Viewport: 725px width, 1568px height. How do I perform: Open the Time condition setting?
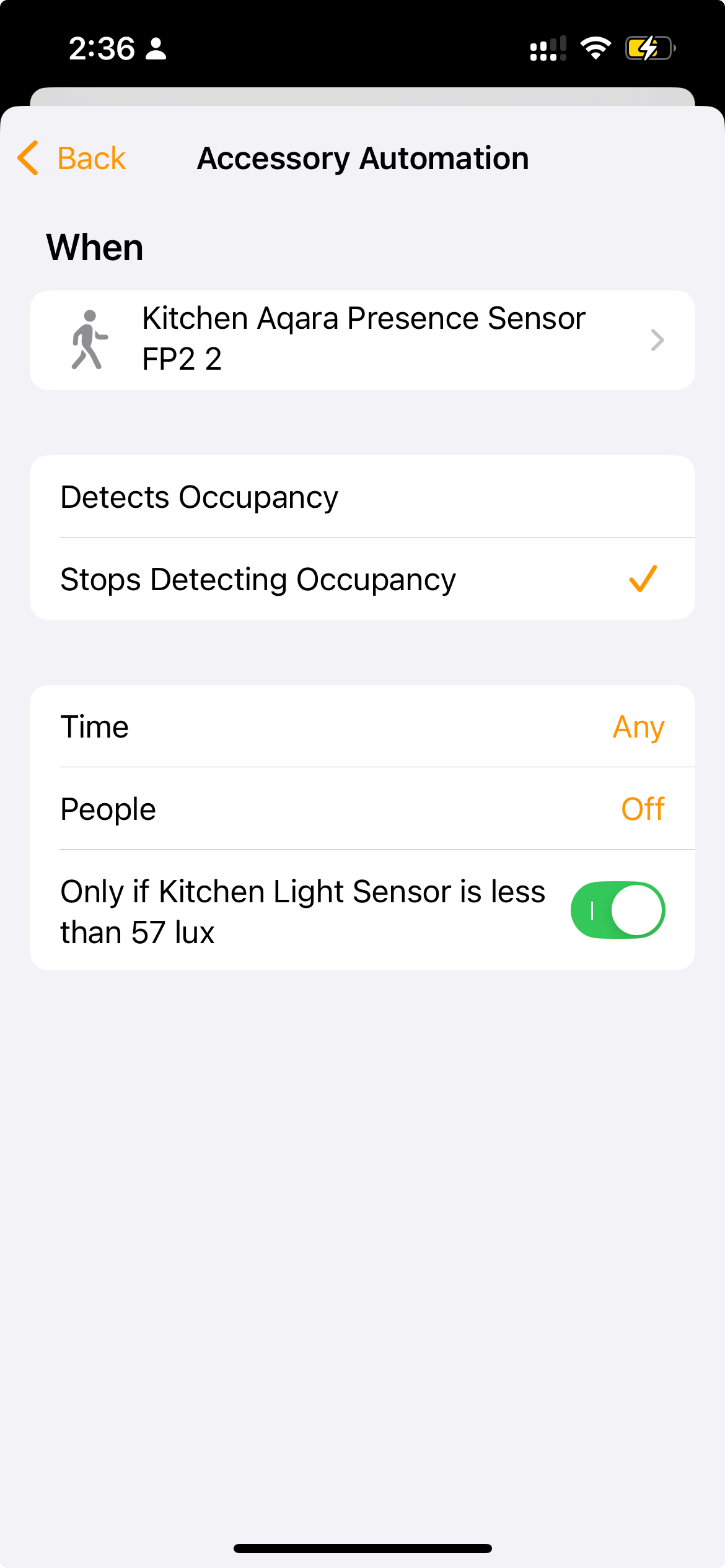(x=362, y=726)
